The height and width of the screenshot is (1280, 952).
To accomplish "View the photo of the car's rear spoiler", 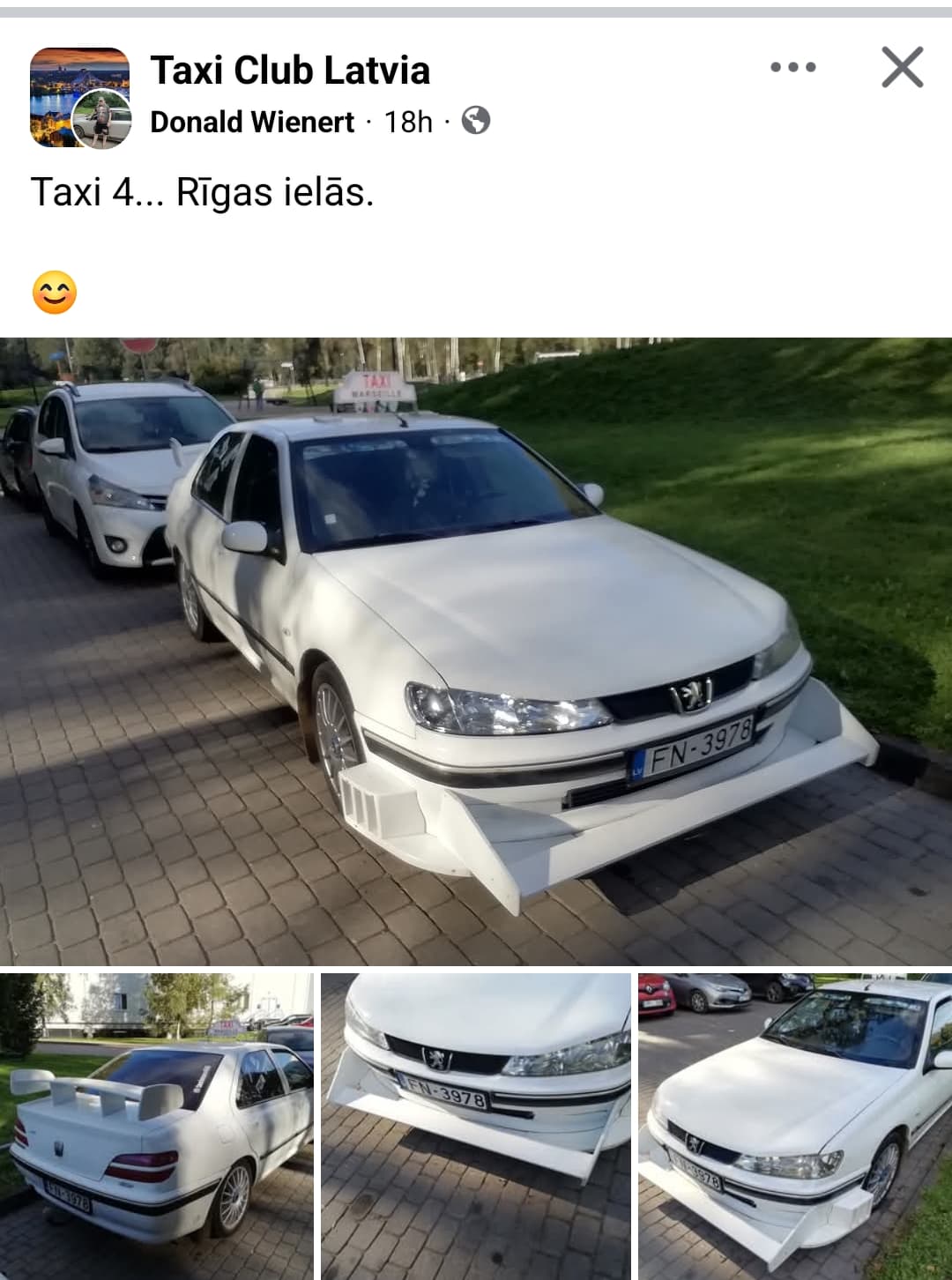I will click(157, 1125).
